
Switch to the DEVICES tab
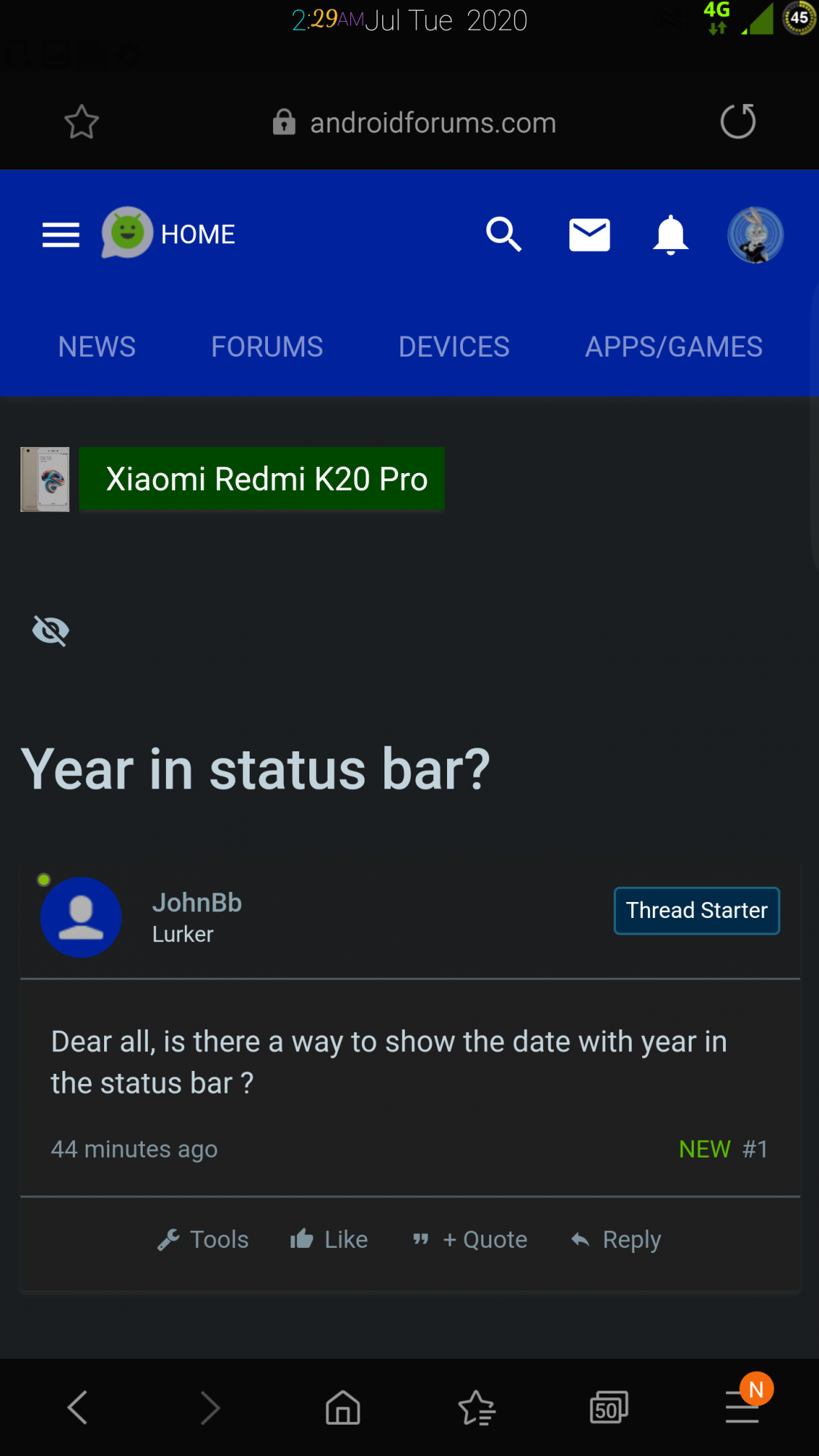[454, 347]
